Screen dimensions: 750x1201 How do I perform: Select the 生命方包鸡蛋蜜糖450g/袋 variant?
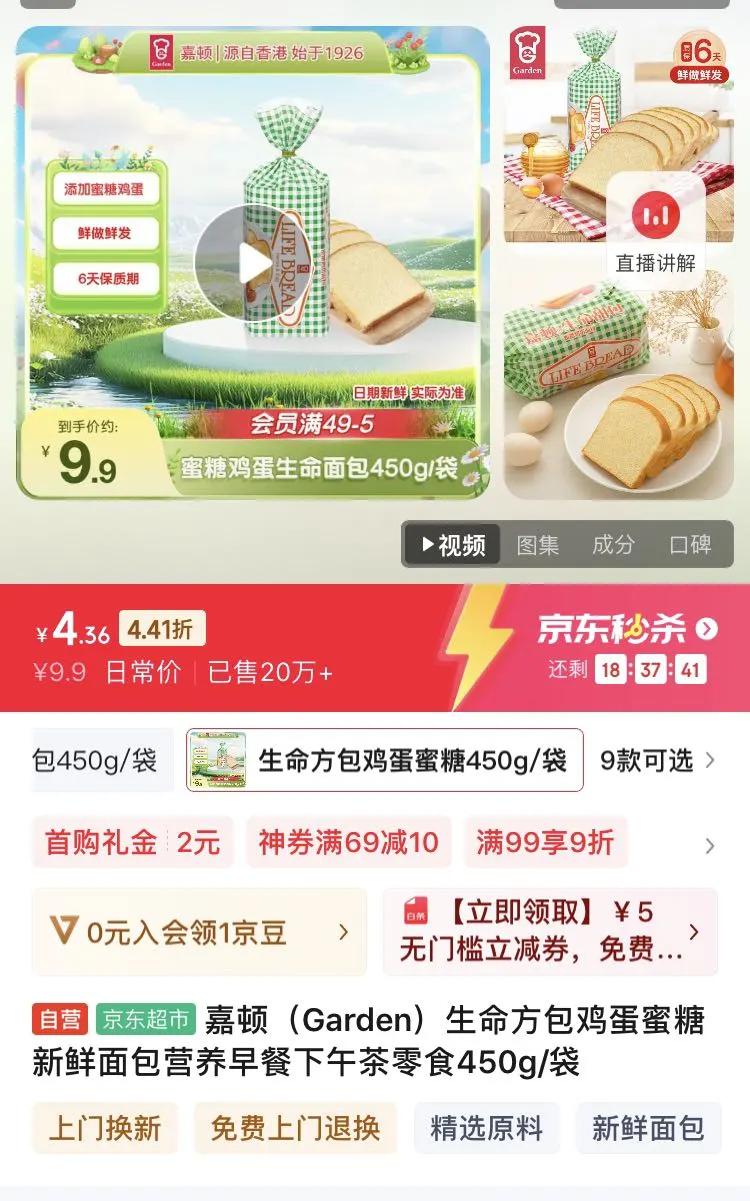[x=385, y=760]
